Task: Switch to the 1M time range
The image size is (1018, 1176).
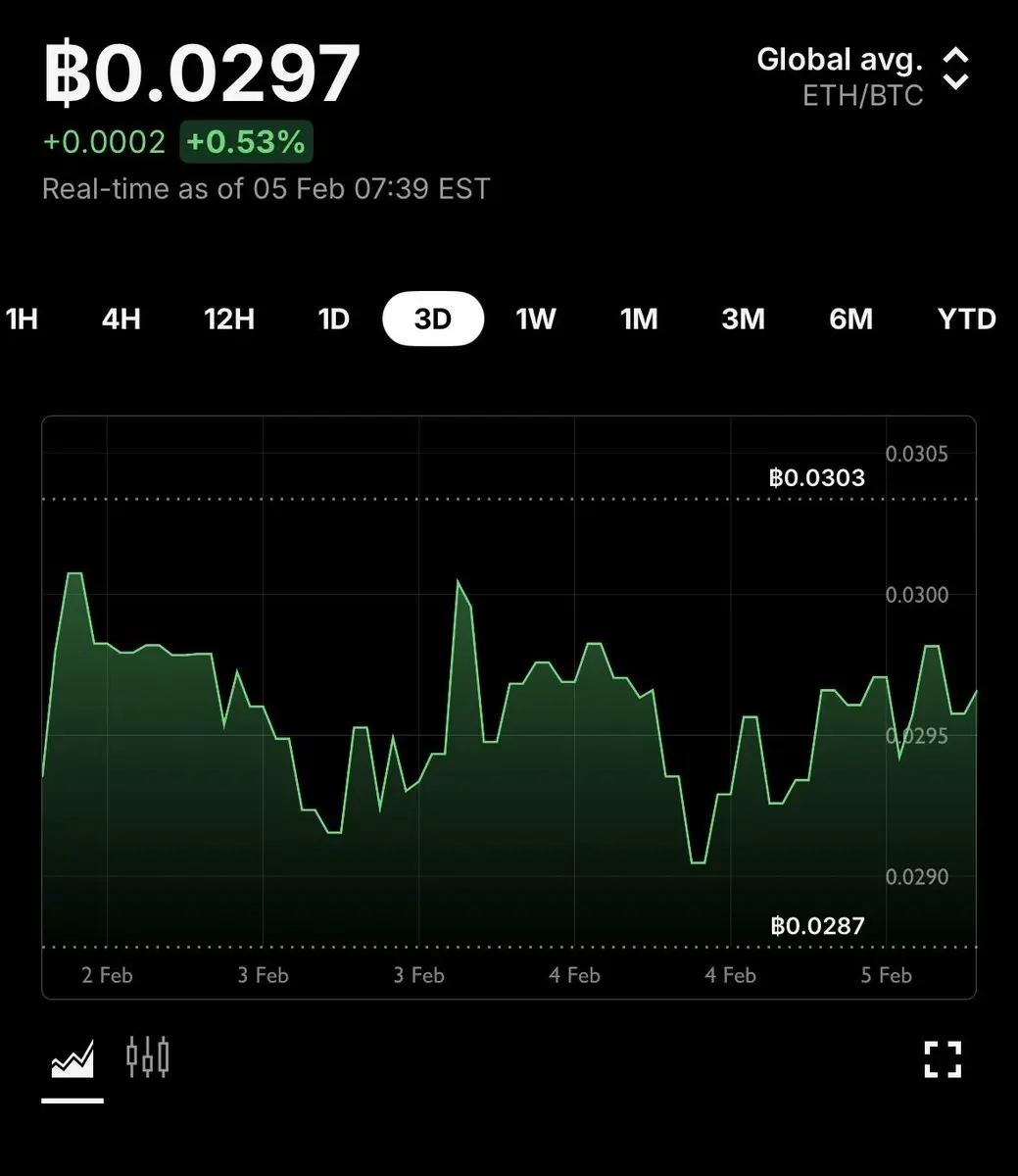Action: coord(639,319)
